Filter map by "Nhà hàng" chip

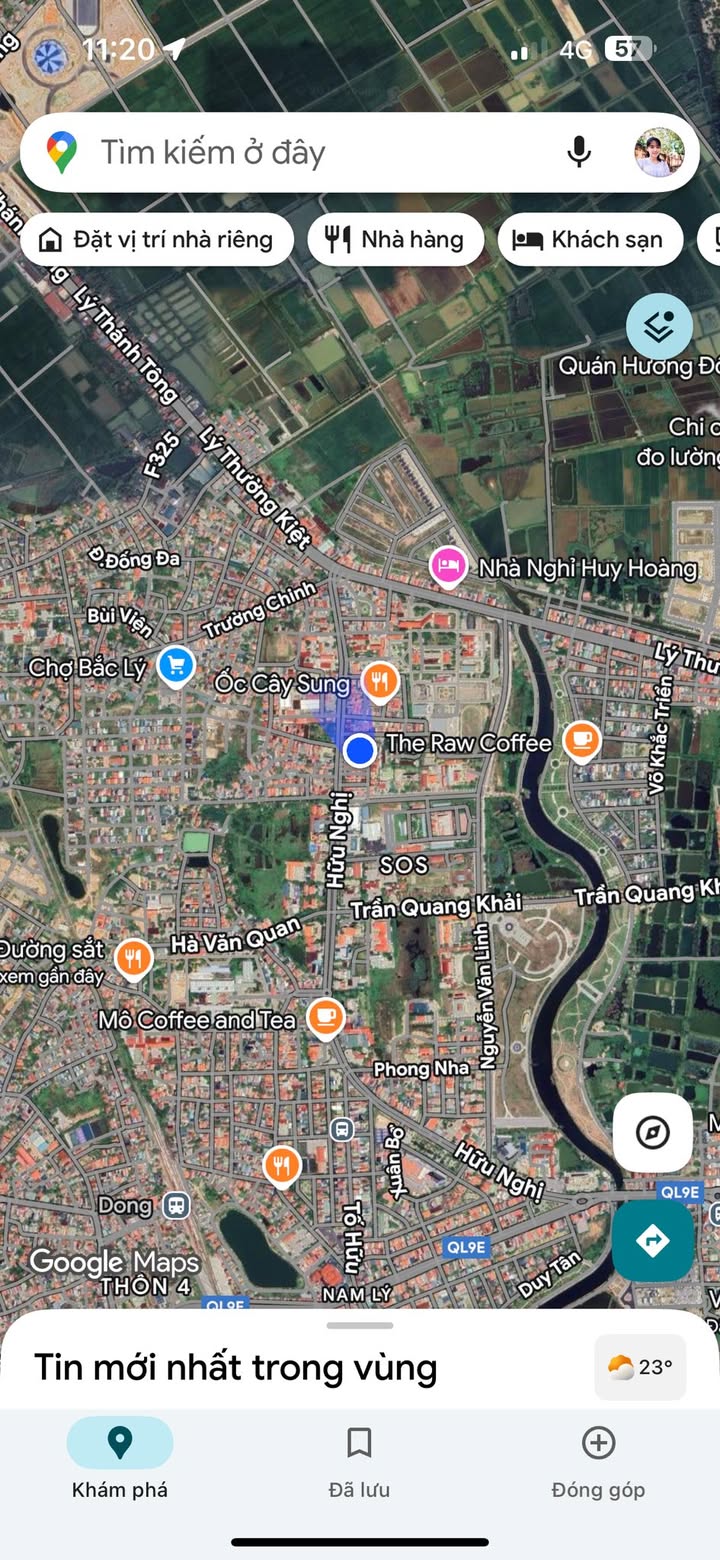point(396,240)
